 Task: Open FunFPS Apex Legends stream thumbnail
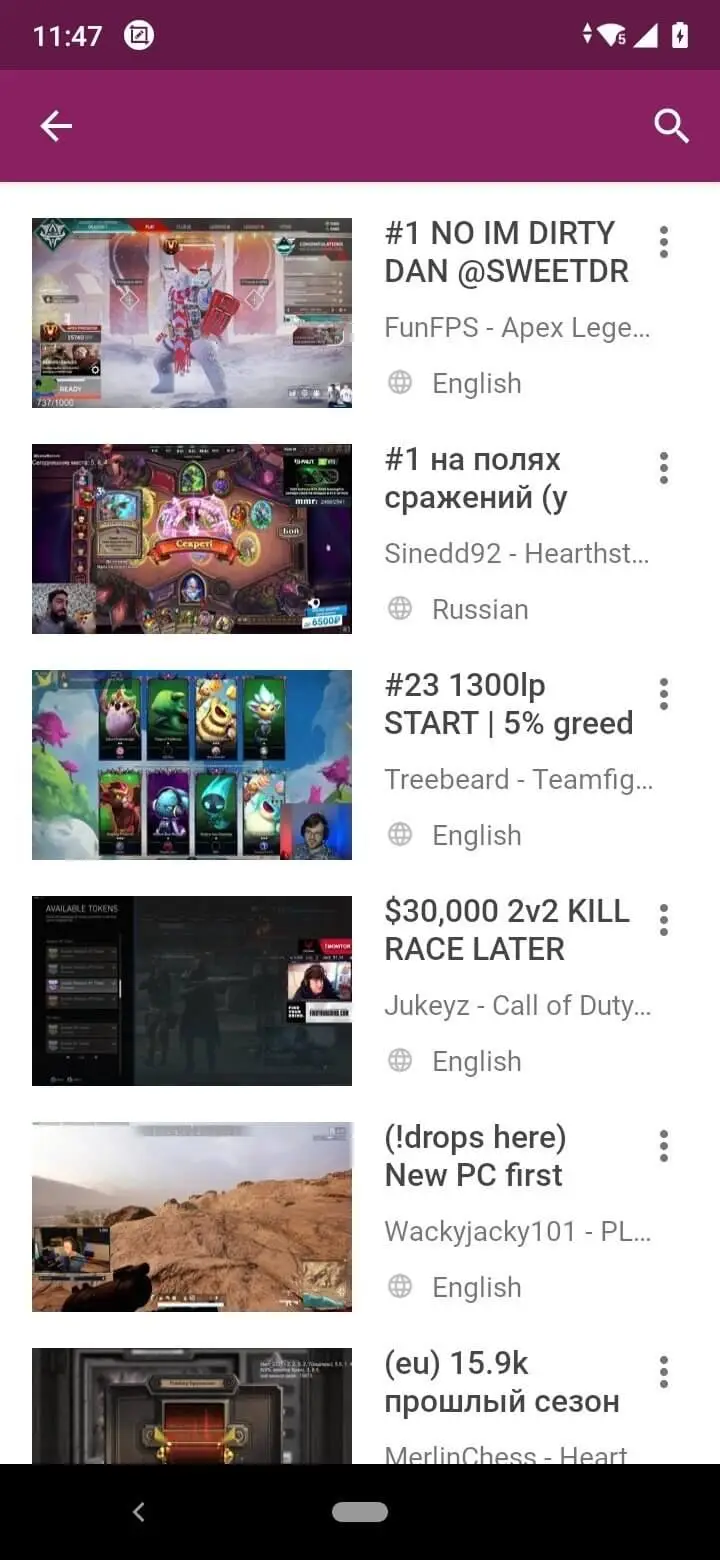pos(192,313)
